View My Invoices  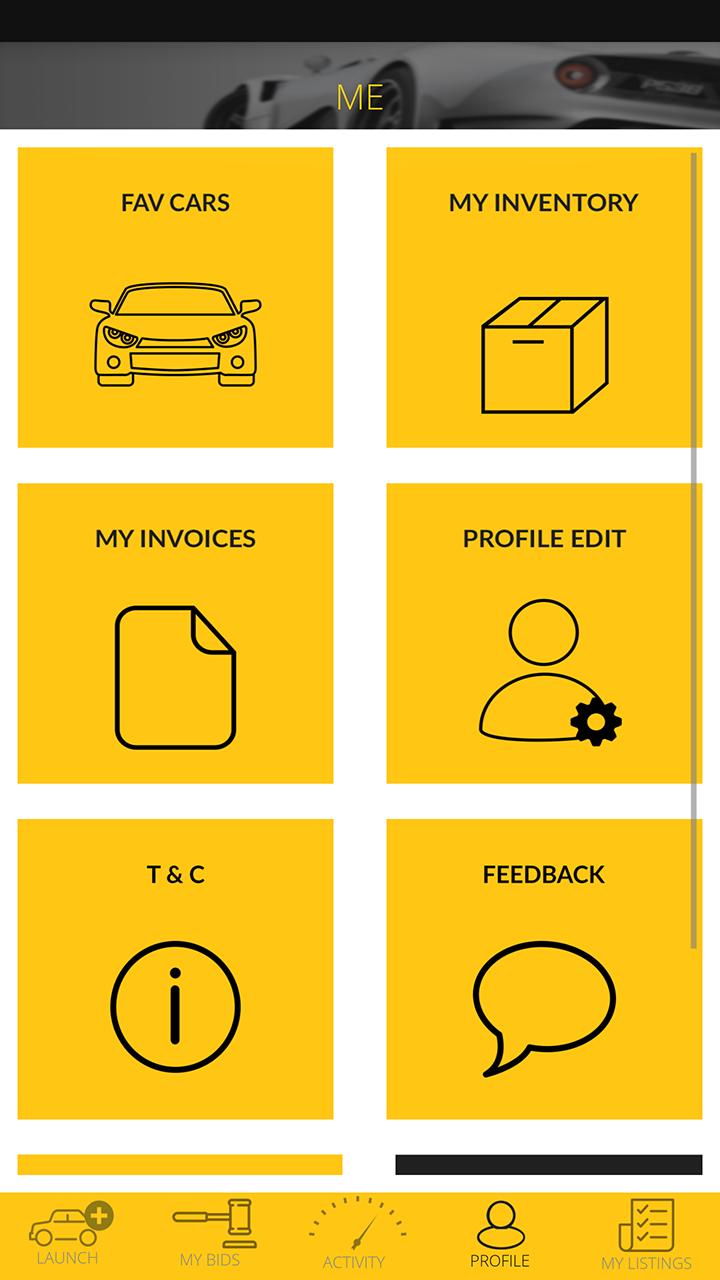tap(175, 633)
